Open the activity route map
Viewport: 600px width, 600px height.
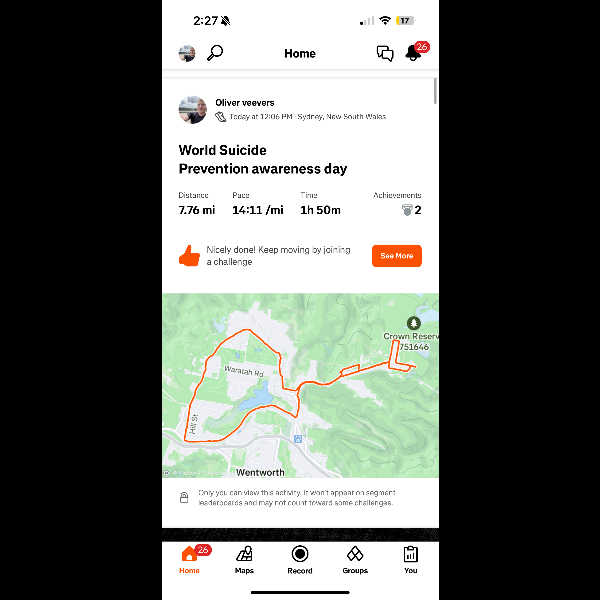coord(300,385)
